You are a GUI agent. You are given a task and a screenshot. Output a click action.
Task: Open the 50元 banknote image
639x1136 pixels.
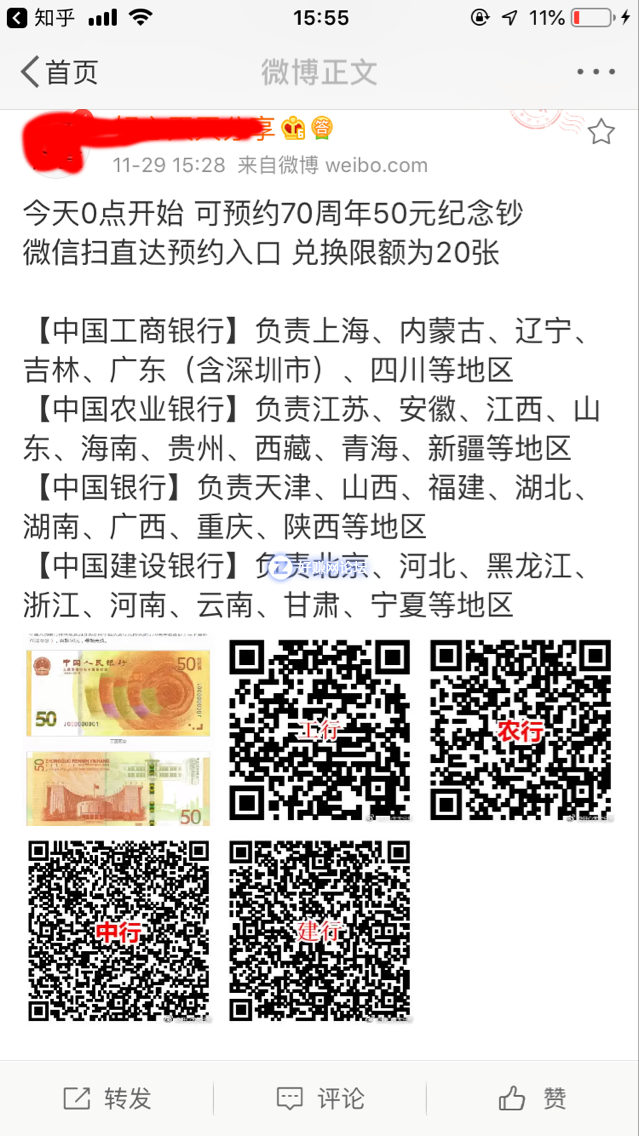click(x=118, y=730)
